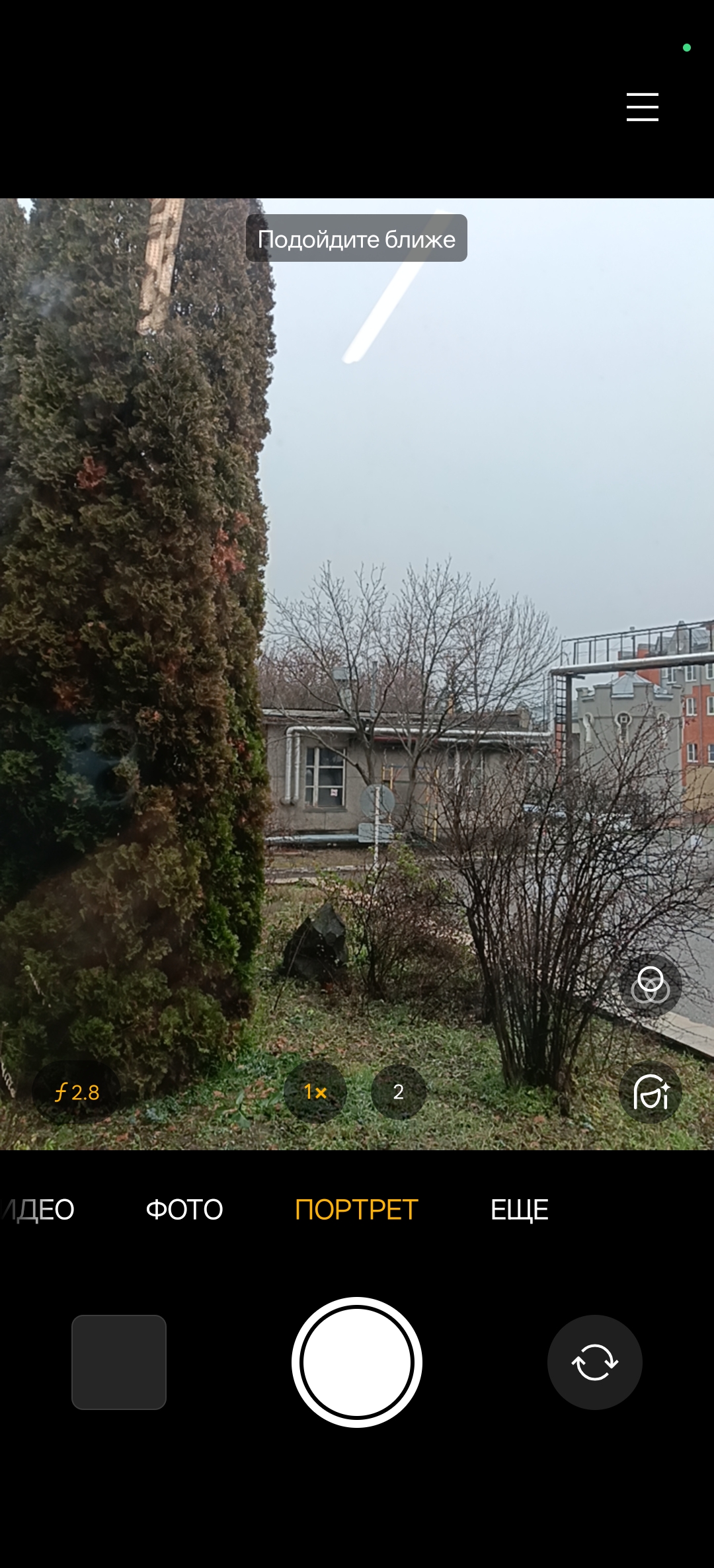Image resolution: width=714 pixels, height=1568 pixels.
Task: Open the beauty face effects
Action: click(x=651, y=1092)
